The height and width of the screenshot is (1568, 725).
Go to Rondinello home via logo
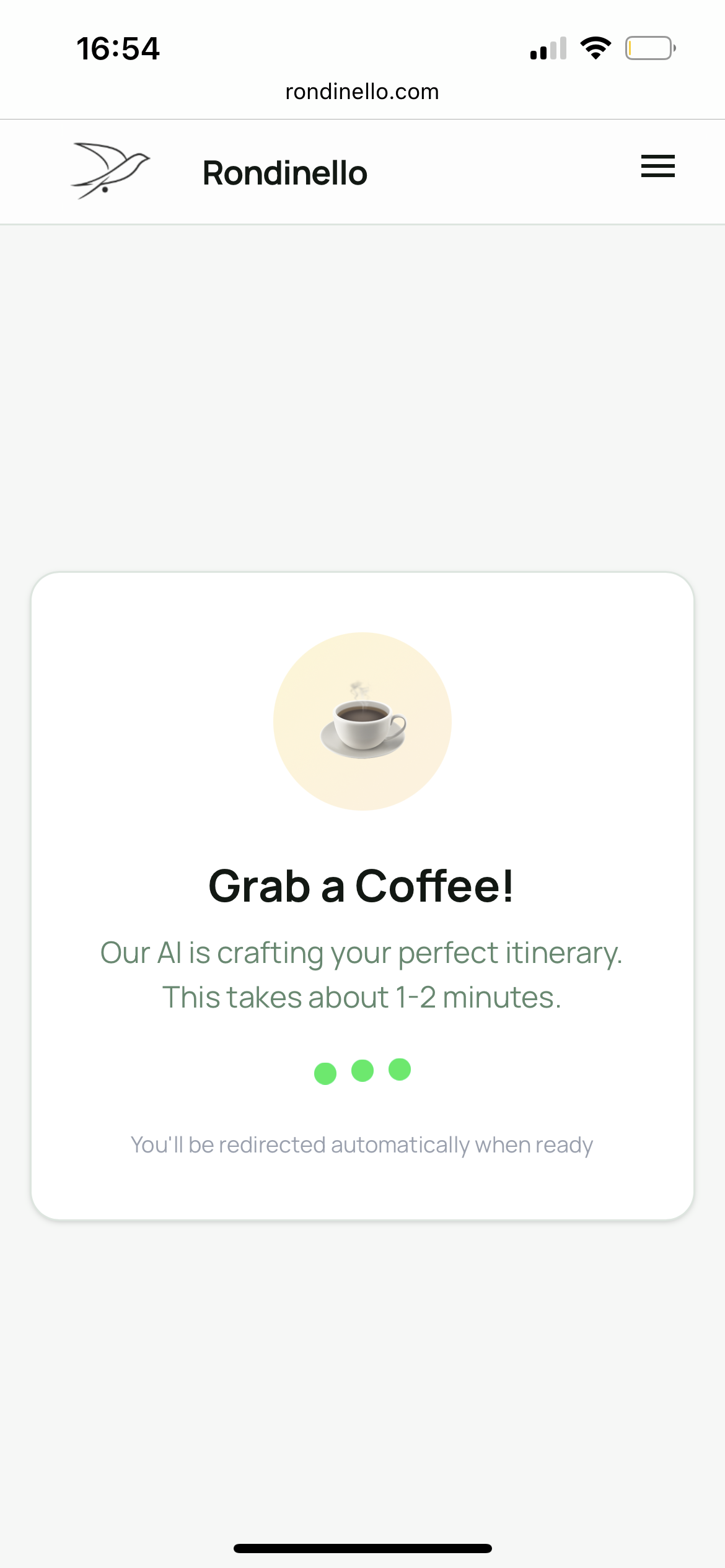(x=110, y=170)
